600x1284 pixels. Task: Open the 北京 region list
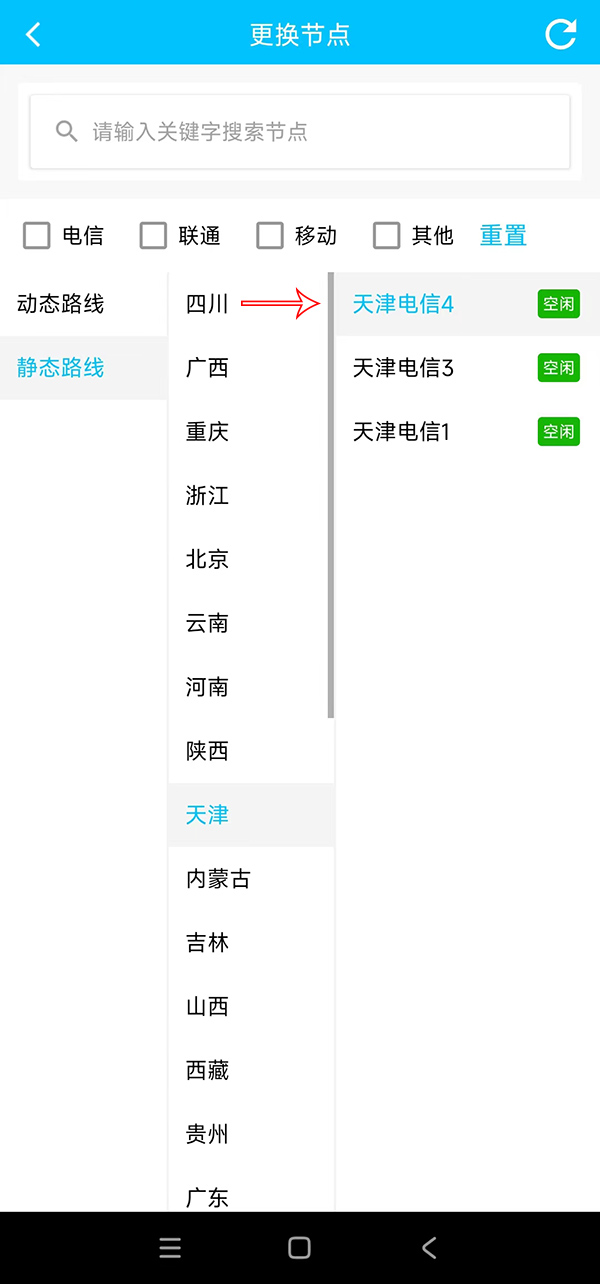(x=208, y=560)
